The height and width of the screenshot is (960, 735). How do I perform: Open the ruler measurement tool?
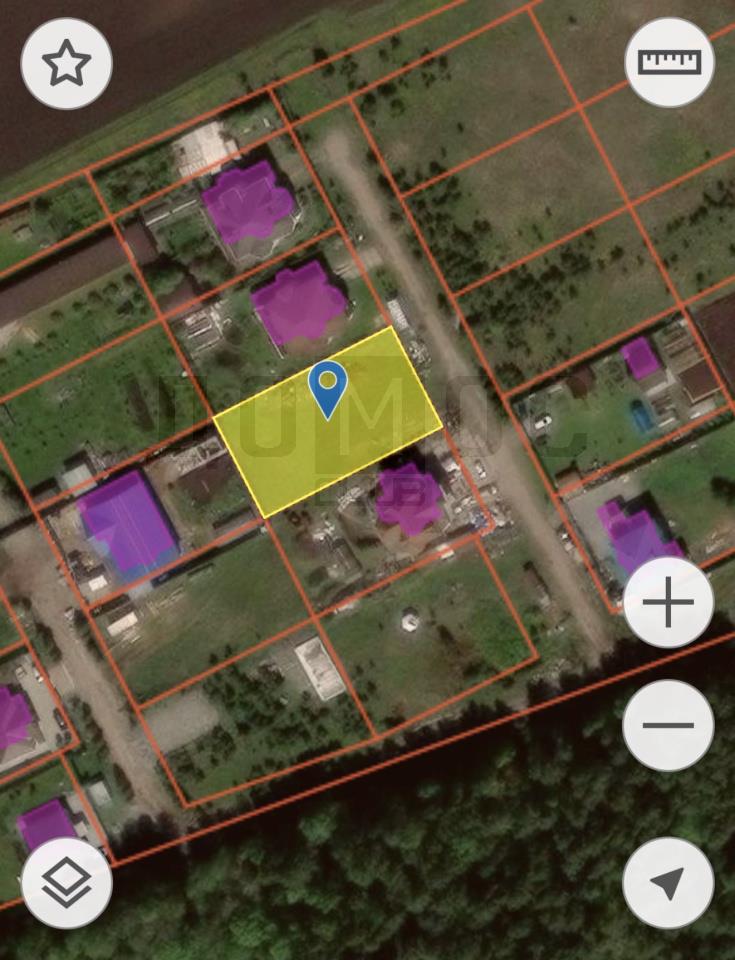669,62
